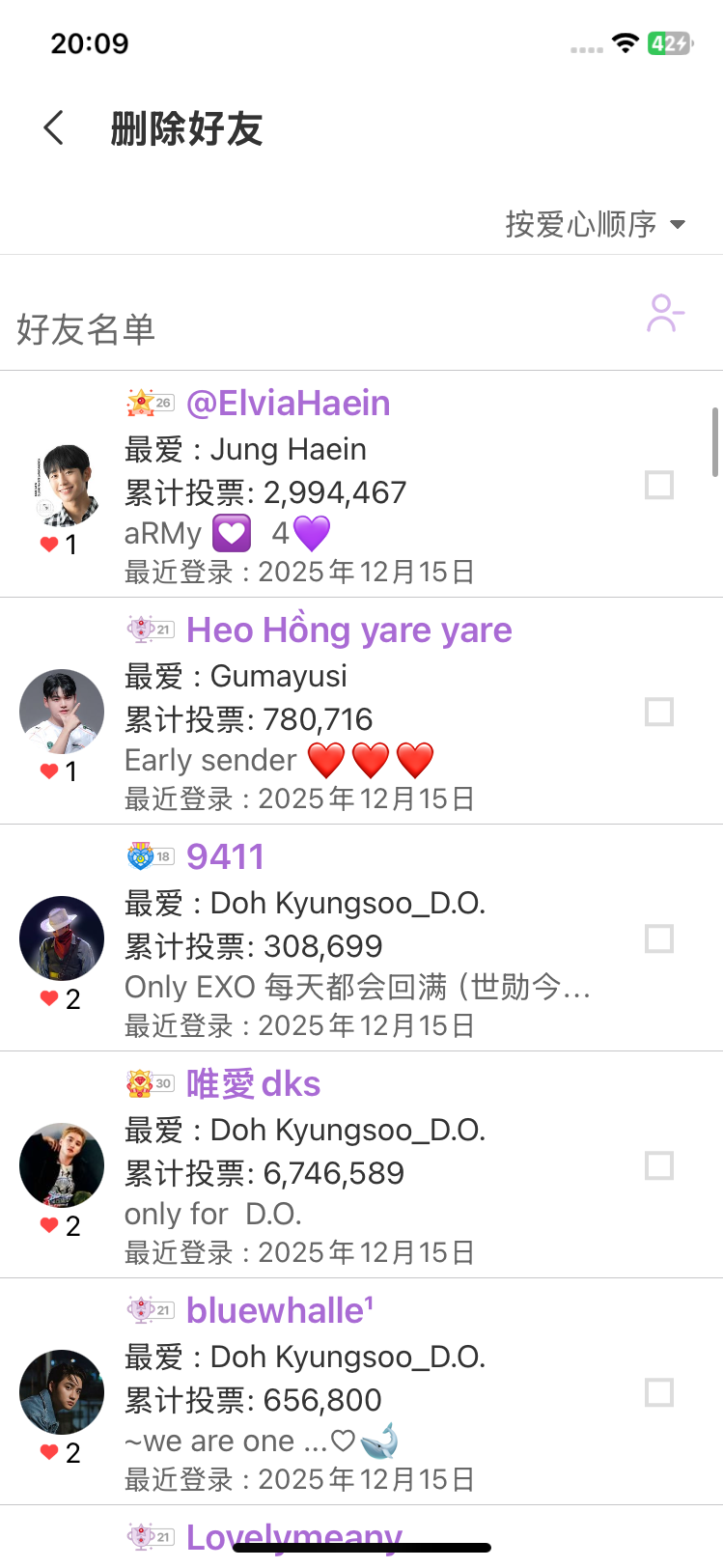This screenshot has width=723, height=1568.
Task: Click 9411's cowboy hat avatar thumbnail
Action: click(61, 938)
